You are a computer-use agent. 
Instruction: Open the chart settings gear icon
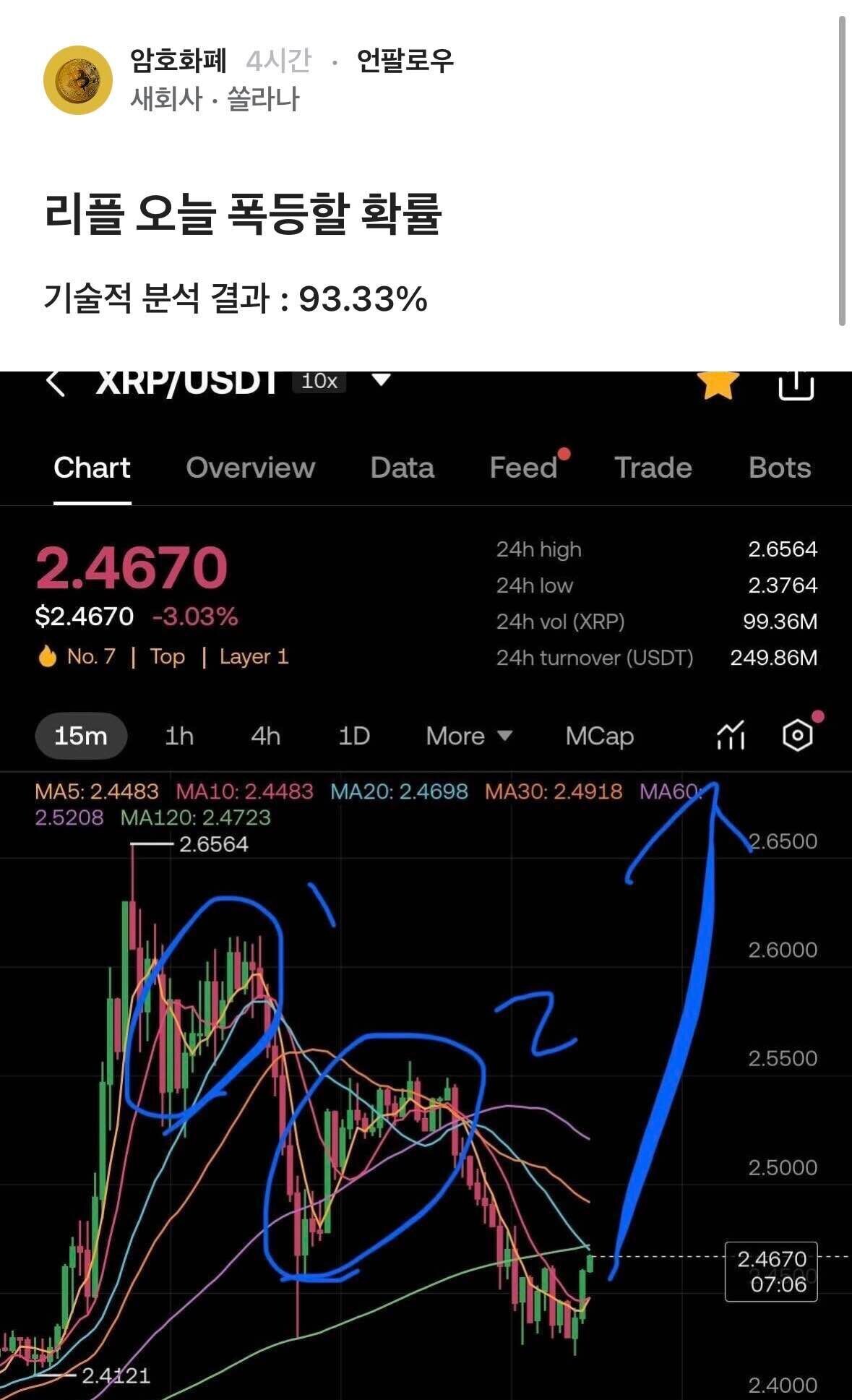pyautogui.click(x=797, y=736)
